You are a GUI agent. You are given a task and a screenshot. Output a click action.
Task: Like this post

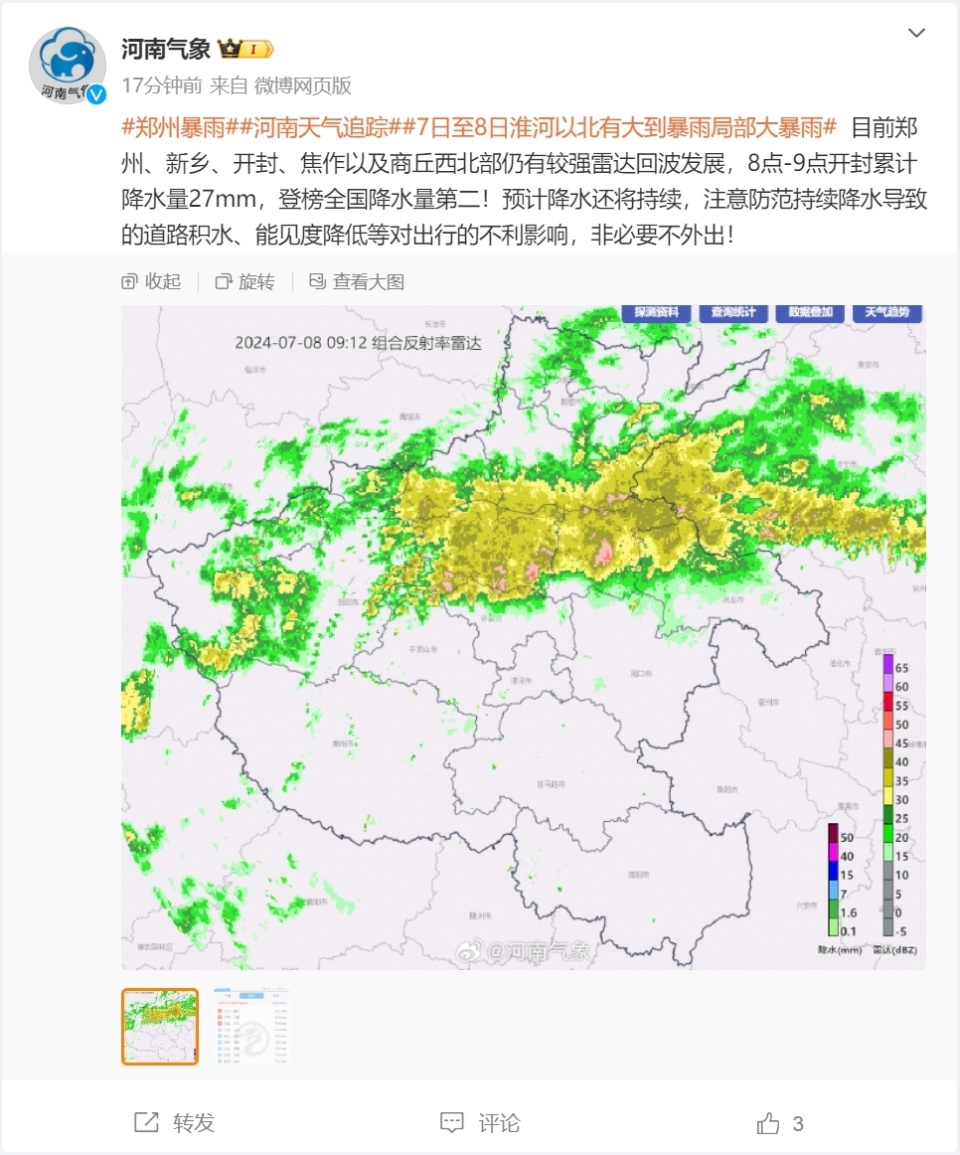click(x=780, y=1123)
